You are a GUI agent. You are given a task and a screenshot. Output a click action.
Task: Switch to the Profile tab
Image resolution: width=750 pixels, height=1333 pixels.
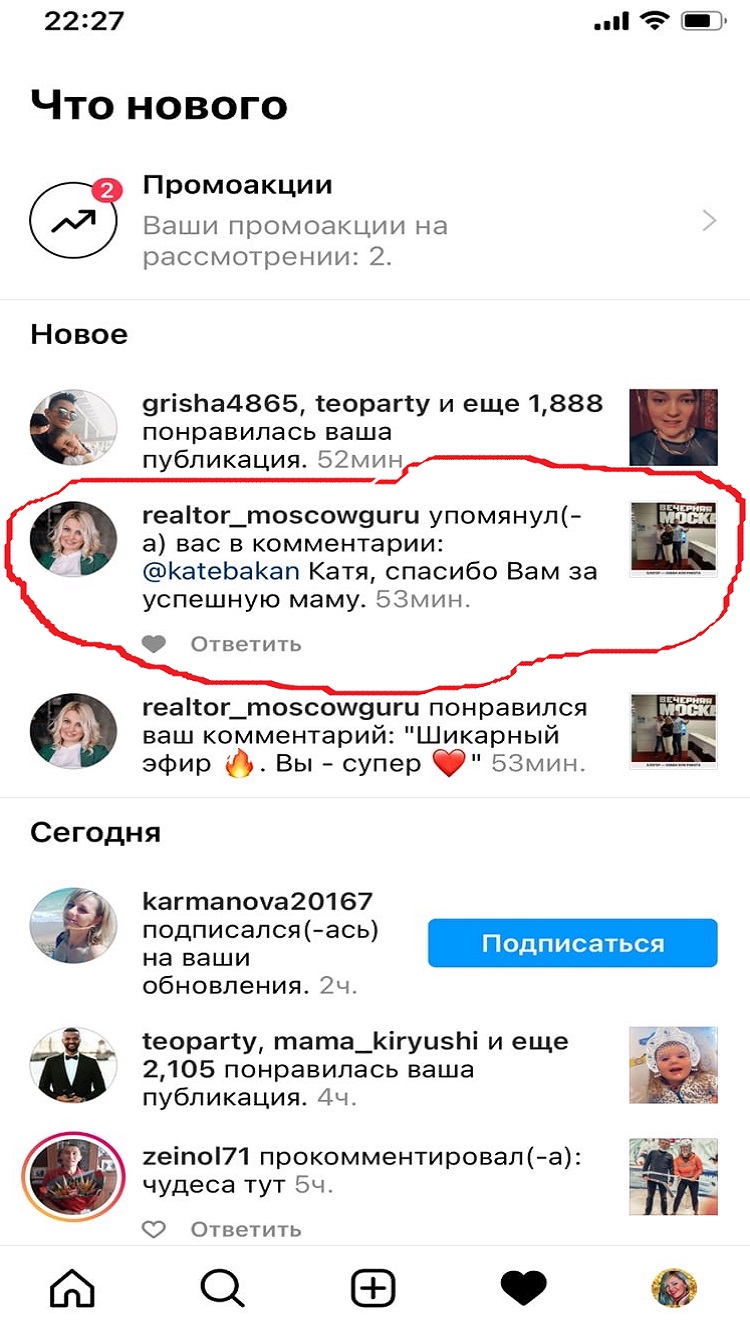[x=673, y=1288]
